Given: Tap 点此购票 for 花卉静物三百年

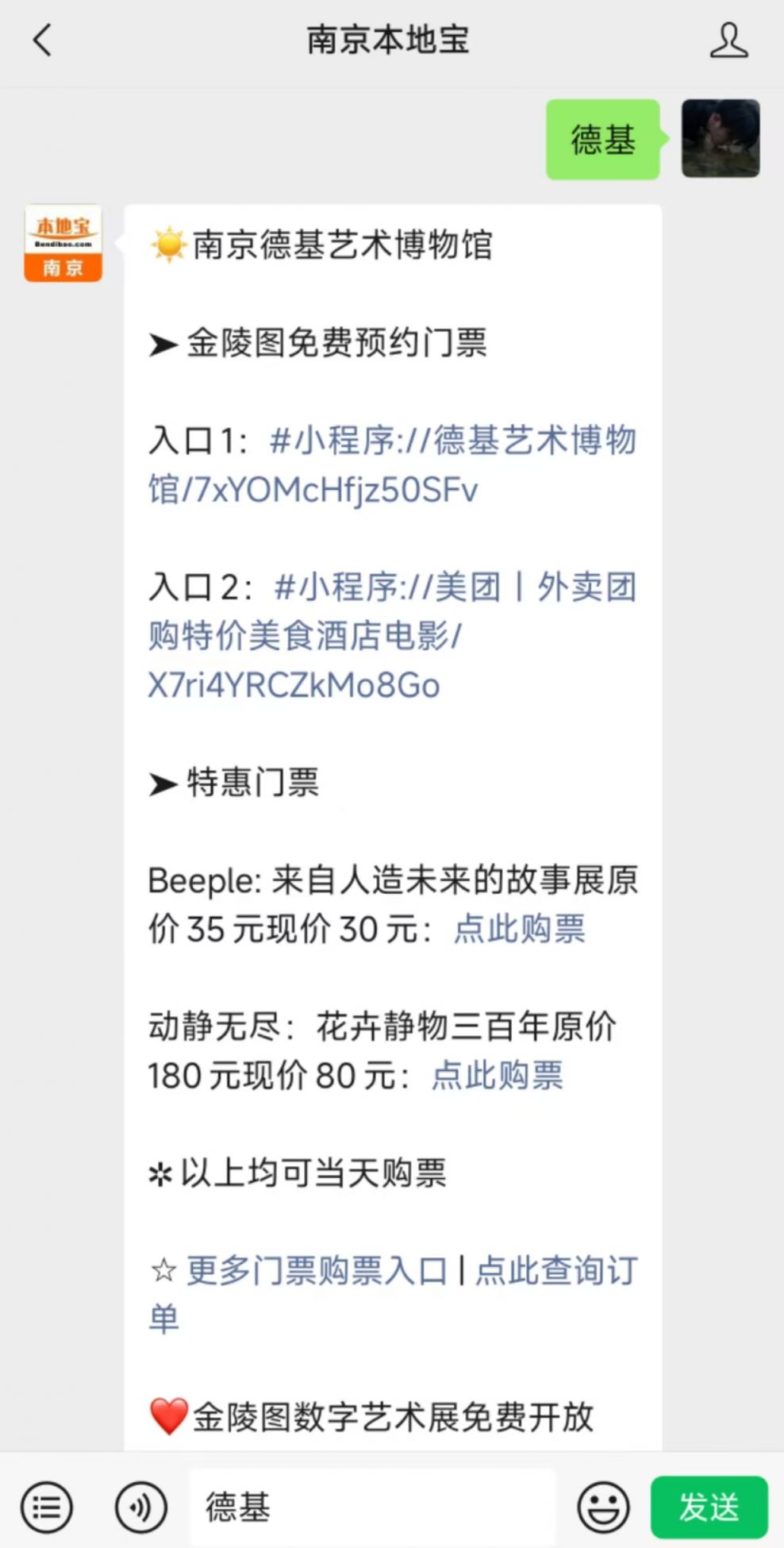Looking at the screenshot, I should point(497,1076).
